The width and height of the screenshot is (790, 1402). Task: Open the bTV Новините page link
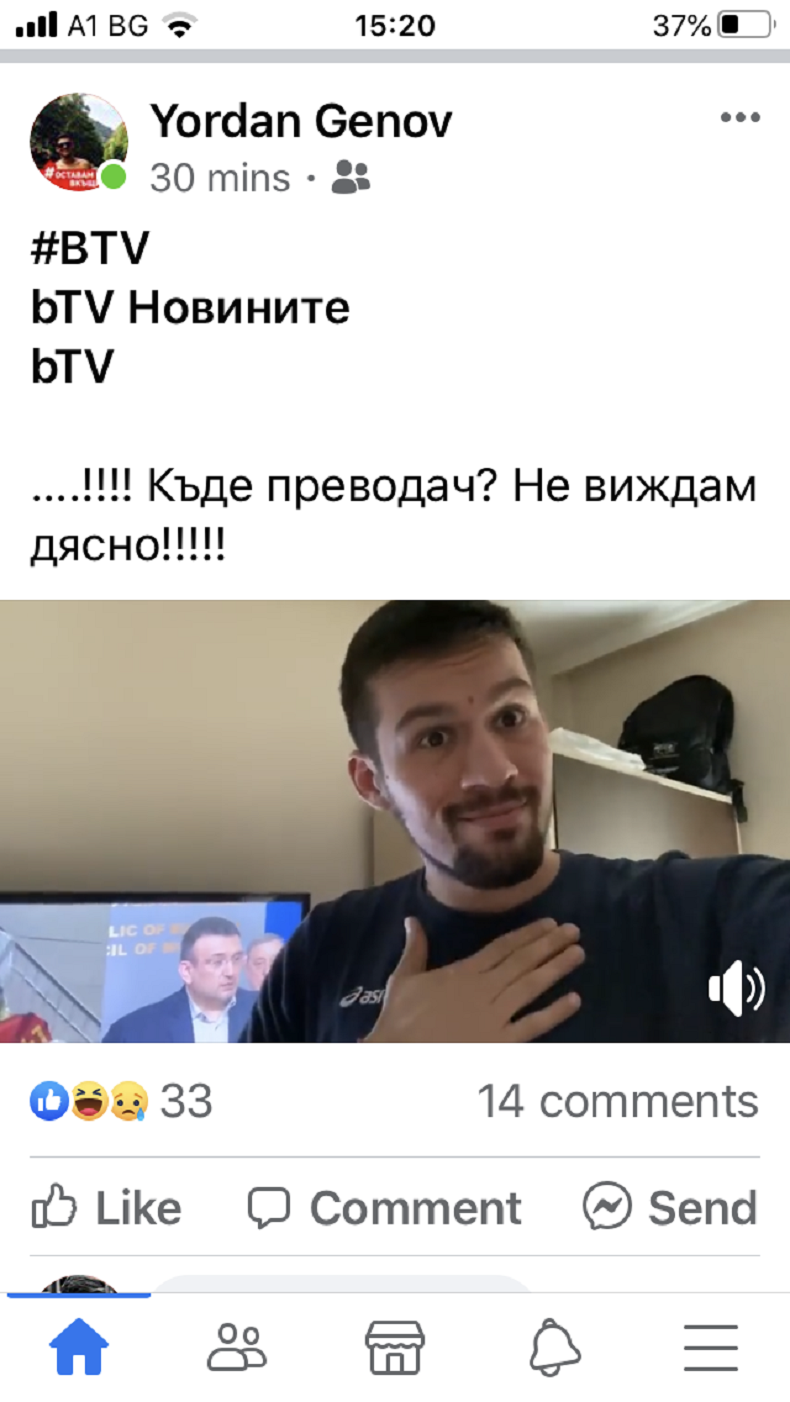[190, 308]
